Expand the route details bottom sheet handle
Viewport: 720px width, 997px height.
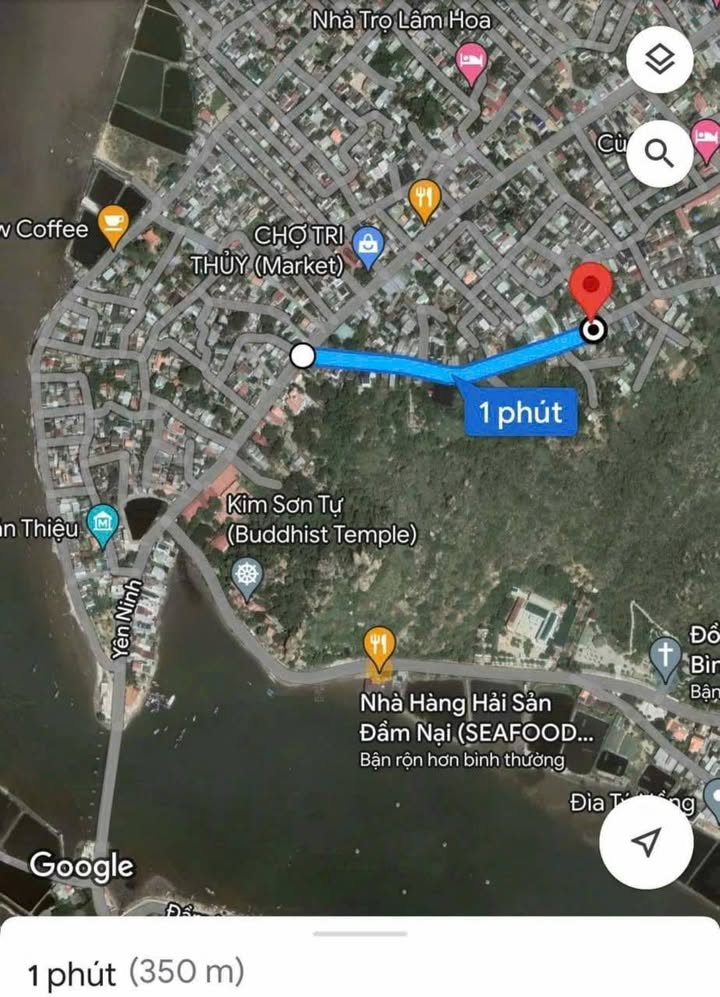tap(360, 934)
